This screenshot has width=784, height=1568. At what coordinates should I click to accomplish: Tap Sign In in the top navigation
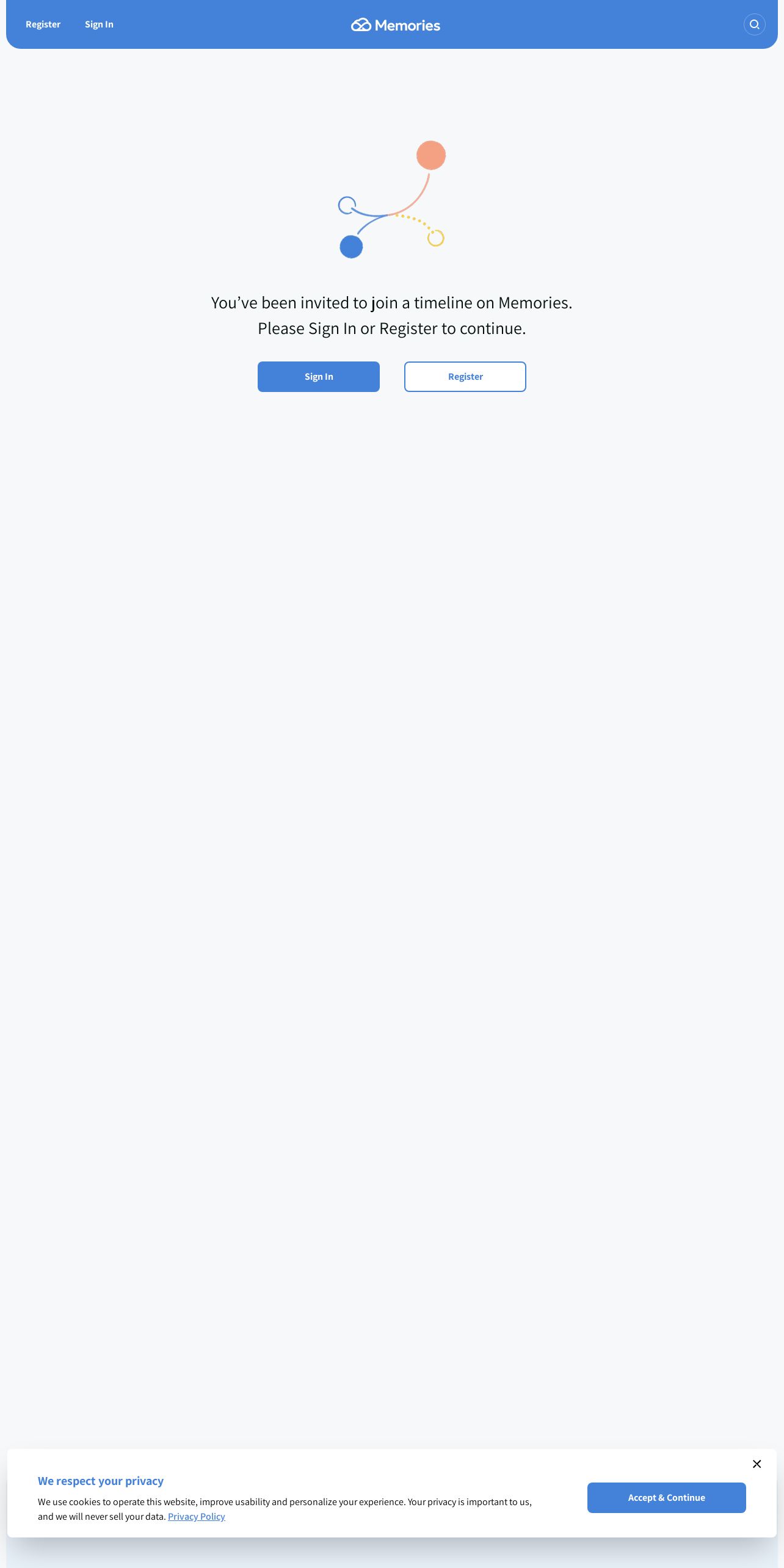click(x=99, y=24)
